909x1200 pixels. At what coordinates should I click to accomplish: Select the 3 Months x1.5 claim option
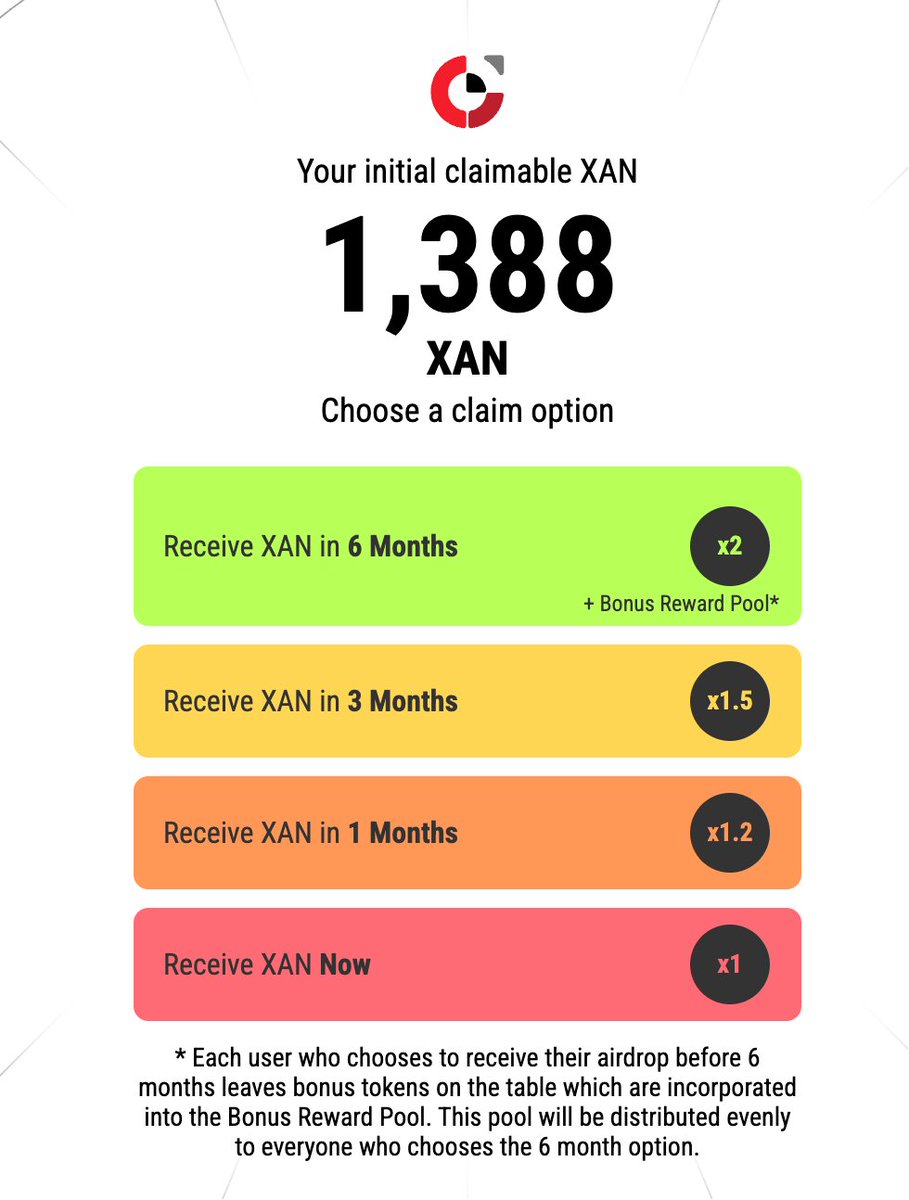[x=467, y=701]
